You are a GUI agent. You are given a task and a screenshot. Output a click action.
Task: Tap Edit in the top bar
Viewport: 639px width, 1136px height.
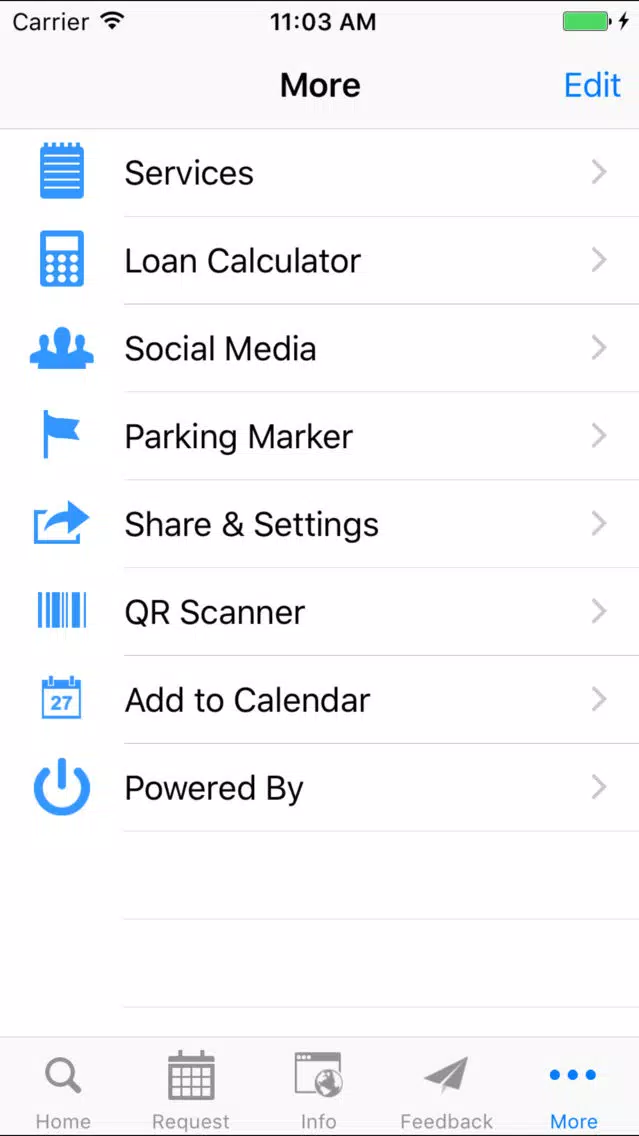592,85
